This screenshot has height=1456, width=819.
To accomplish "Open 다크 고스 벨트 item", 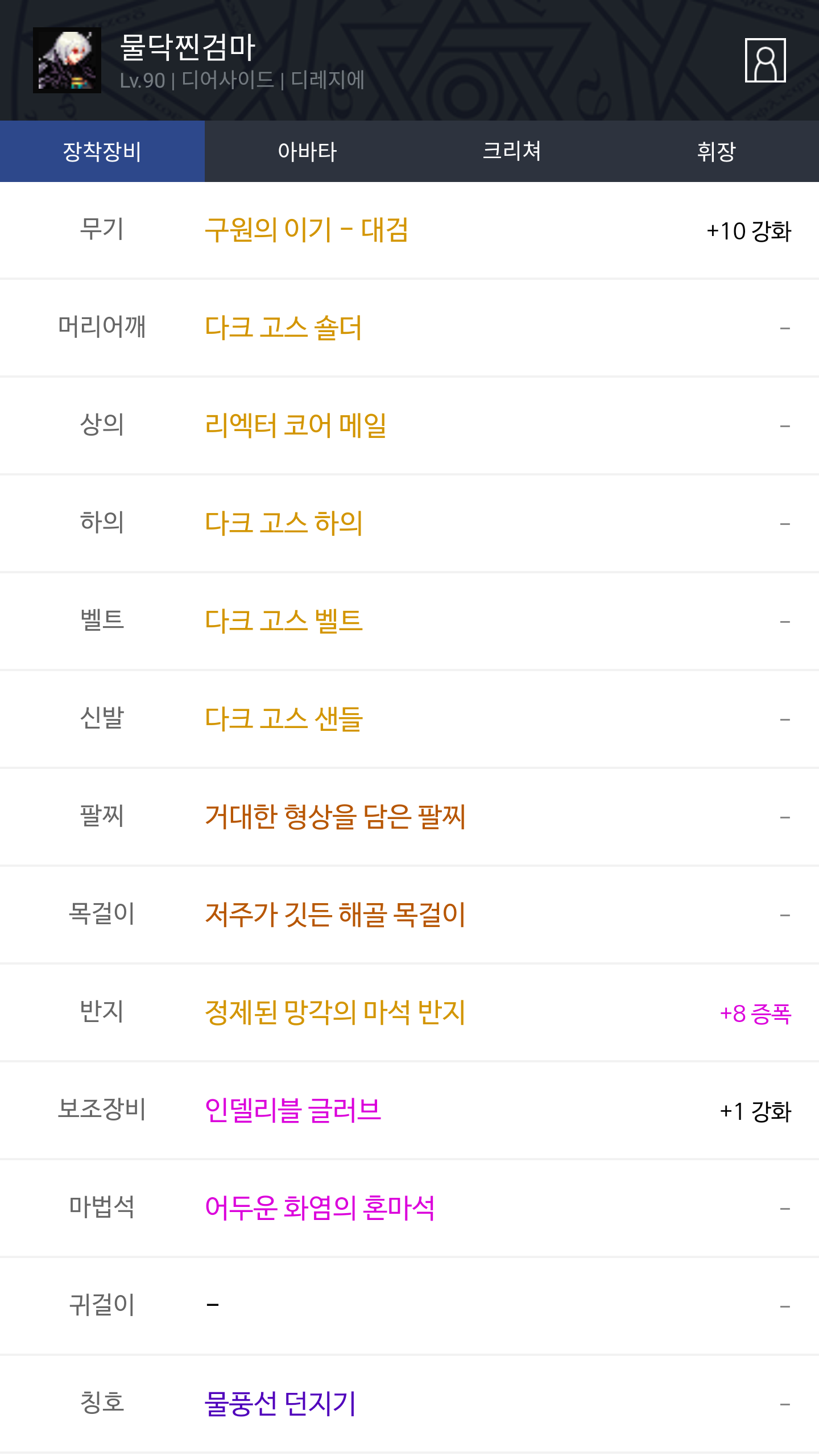I will pyautogui.click(x=283, y=622).
